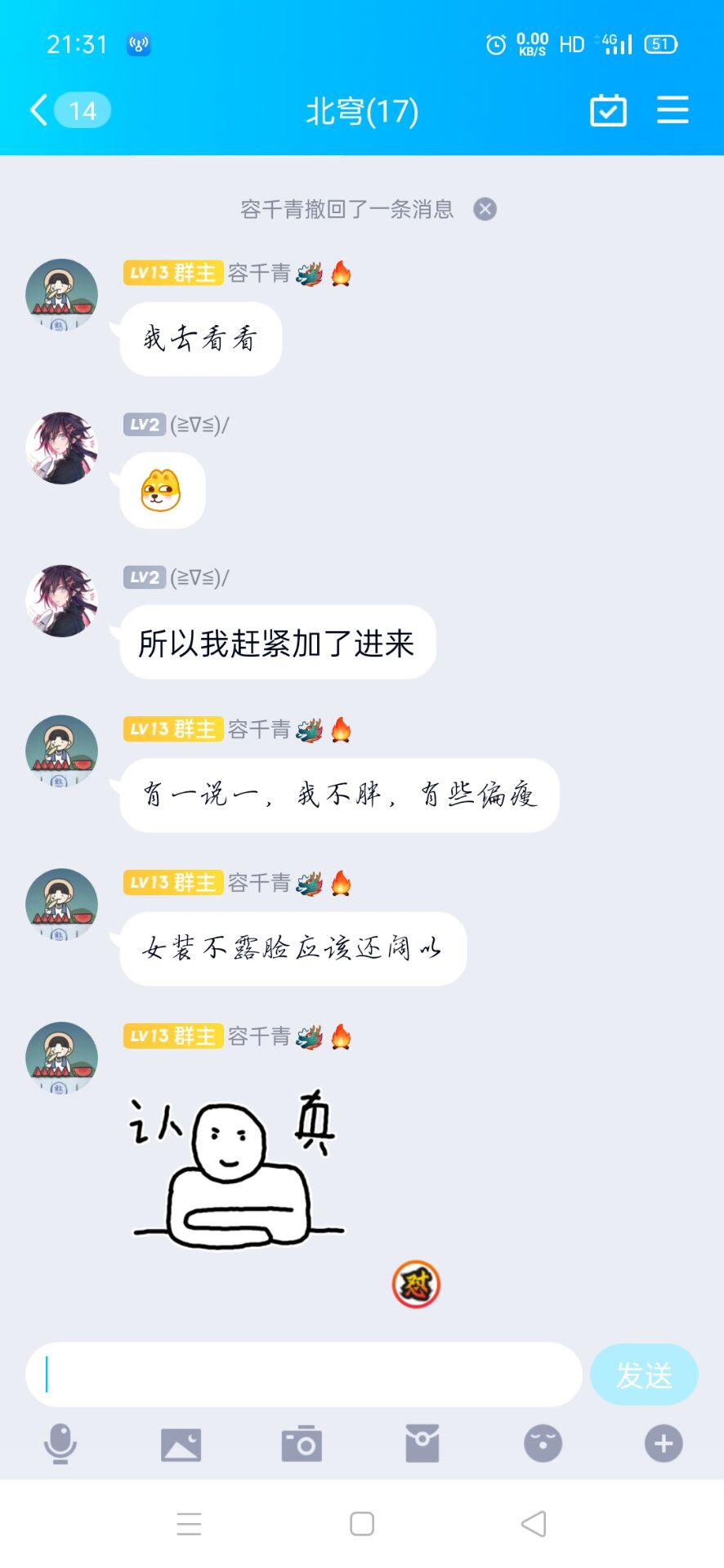
Task: View the 认真 sticker image
Action: point(237,1168)
